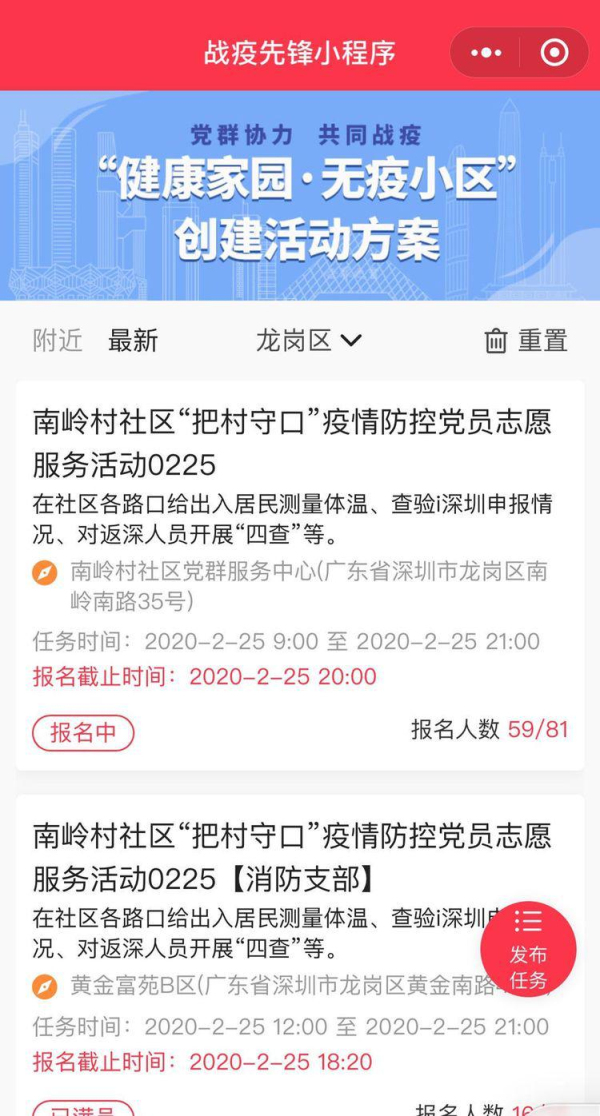Screen dimensions: 600x1116
Task: Open the 健康家园·无疫小区 banner
Action: pyautogui.click(x=300, y=195)
